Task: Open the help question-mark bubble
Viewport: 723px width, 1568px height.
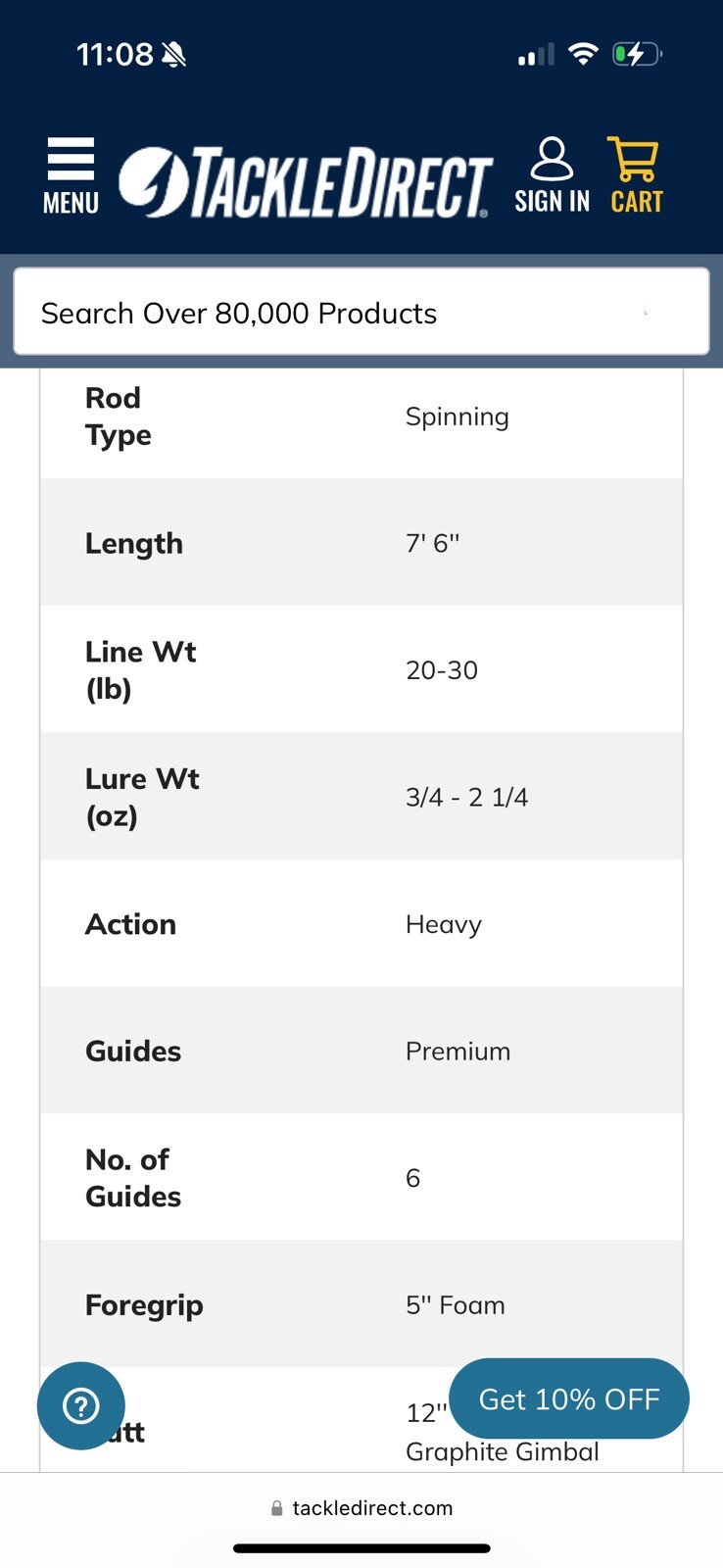Action: (x=81, y=1406)
